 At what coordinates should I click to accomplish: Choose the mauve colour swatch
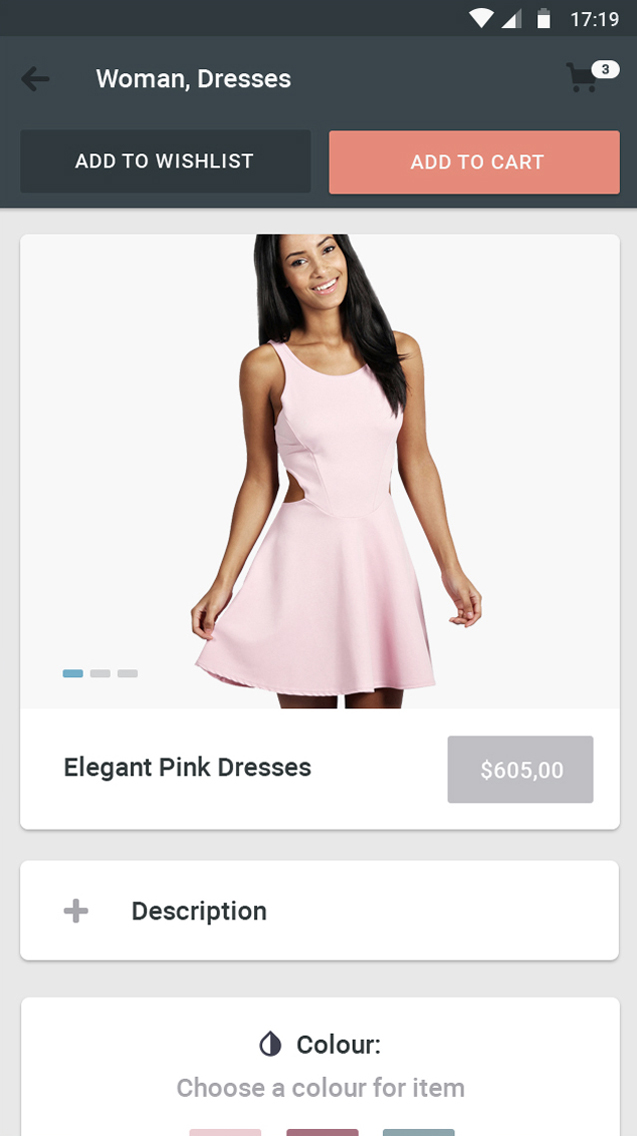coord(322,1132)
